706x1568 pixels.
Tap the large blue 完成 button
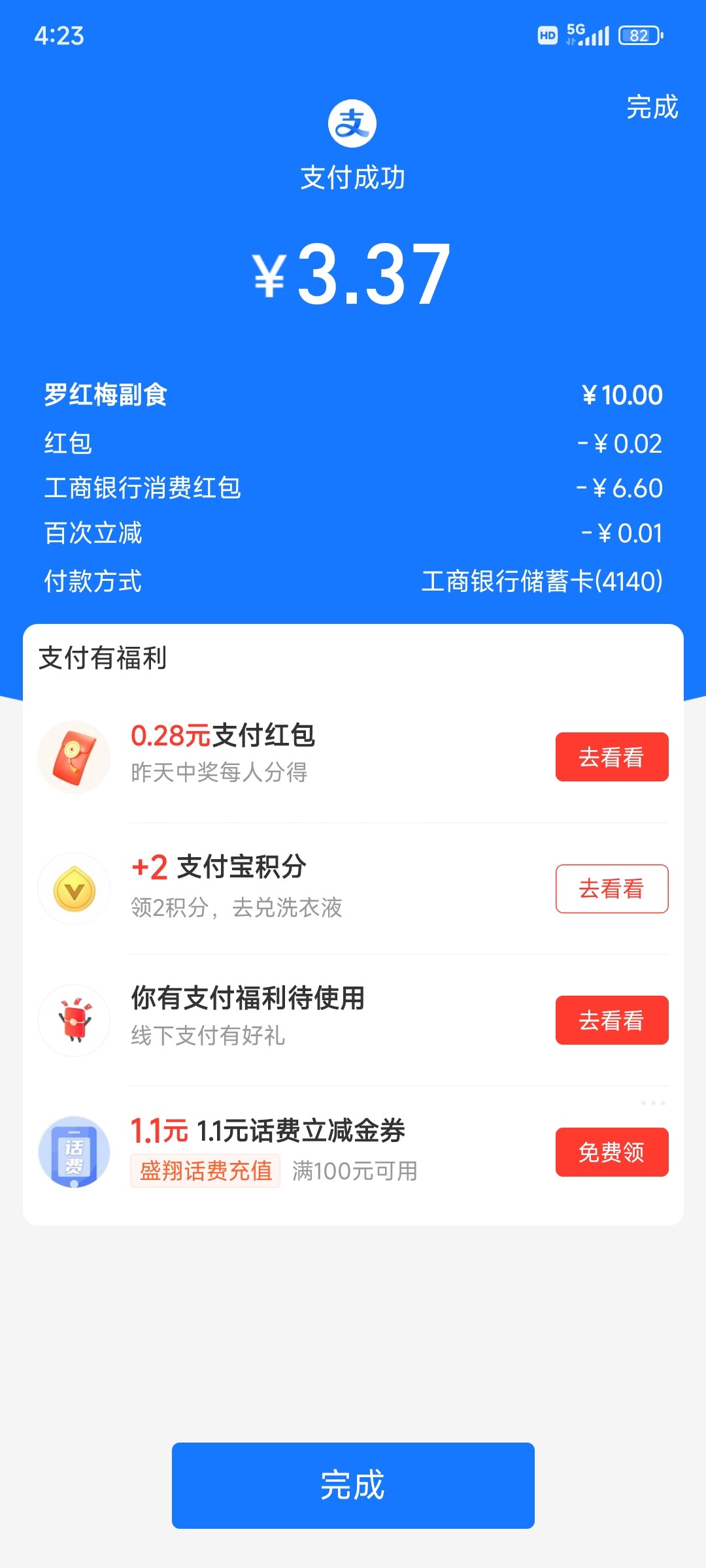(353, 1485)
